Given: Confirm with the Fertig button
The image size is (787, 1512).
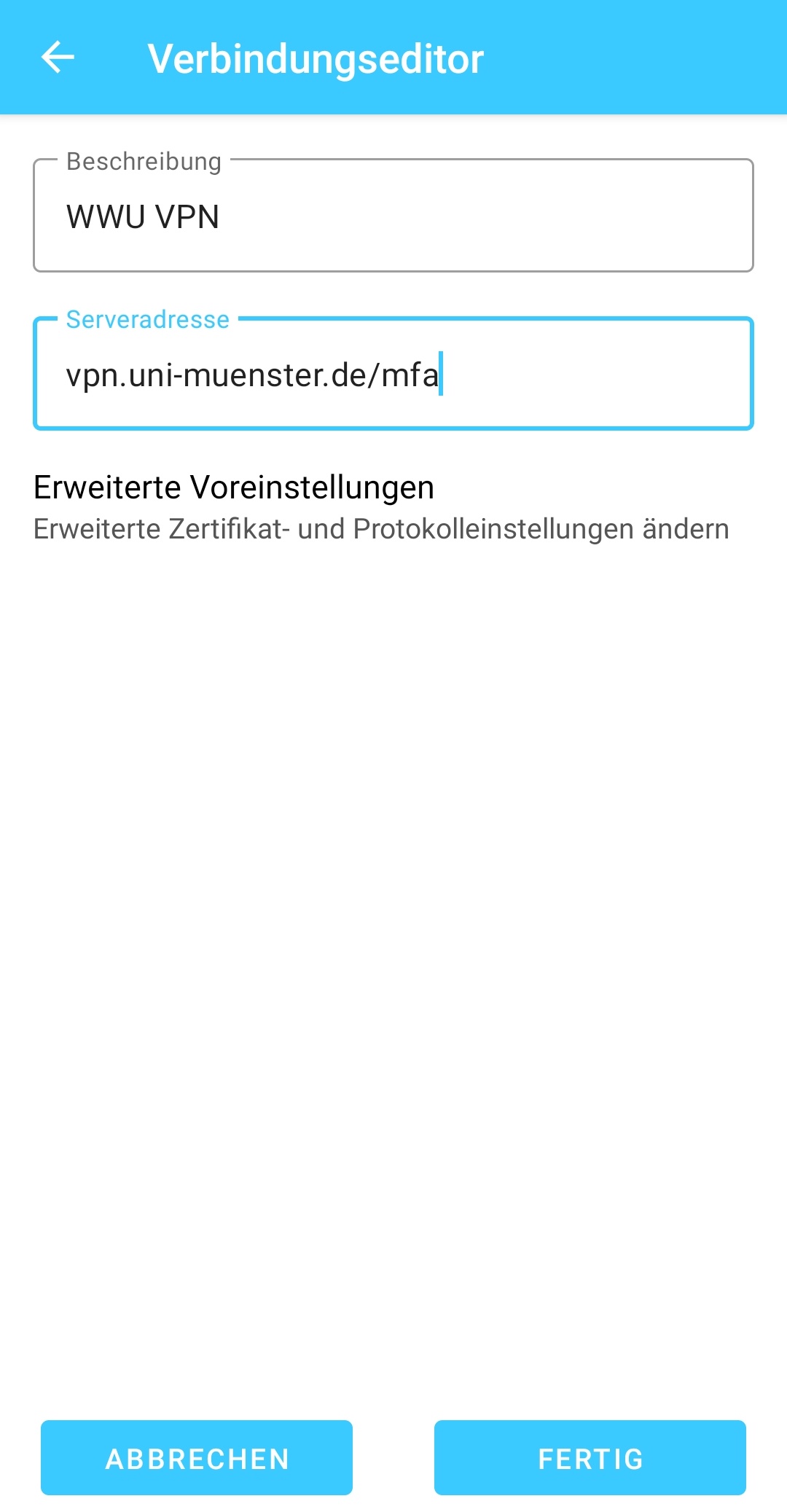Looking at the screenshot, I should tap(590, 1457).
